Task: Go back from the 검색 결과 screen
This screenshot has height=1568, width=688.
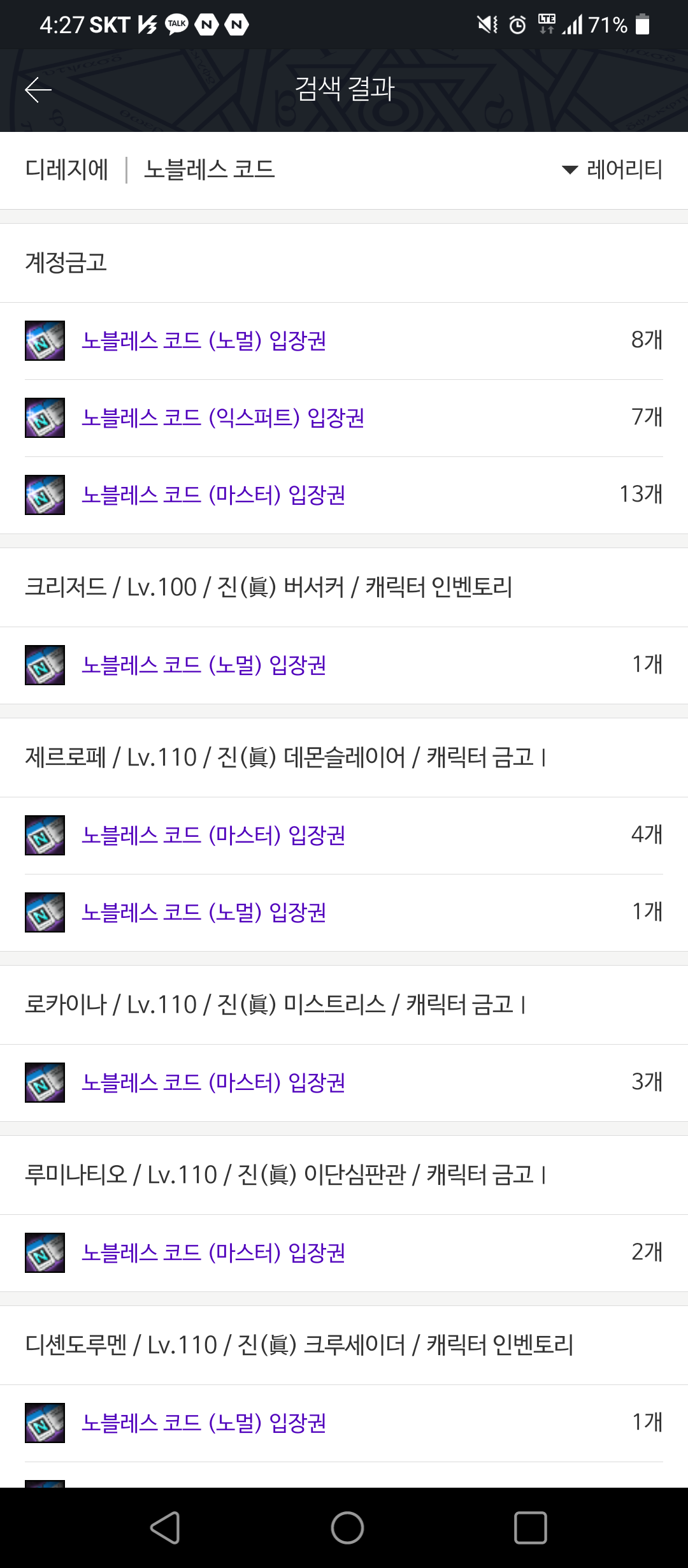Action: coord(38,90)
